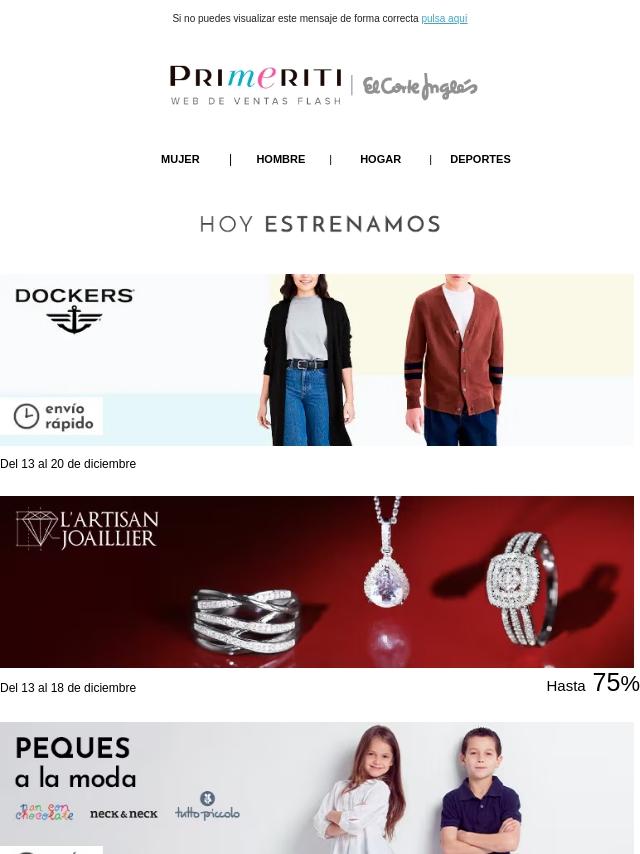The width and height of the screenshot is (640, 854).
Task: Open the Peques a la moda banner
Action: (317, 788)
